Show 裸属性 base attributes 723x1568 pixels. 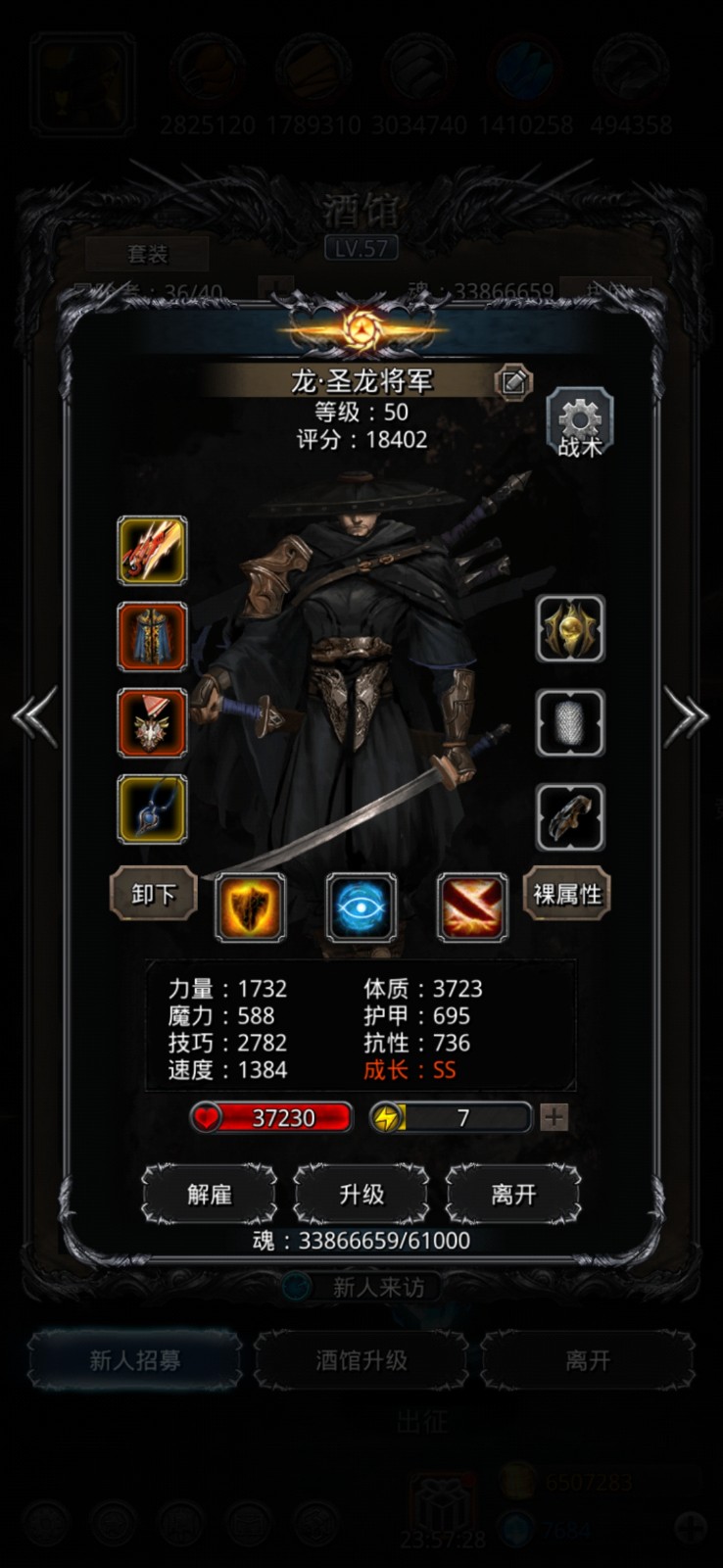pos(567,893)
